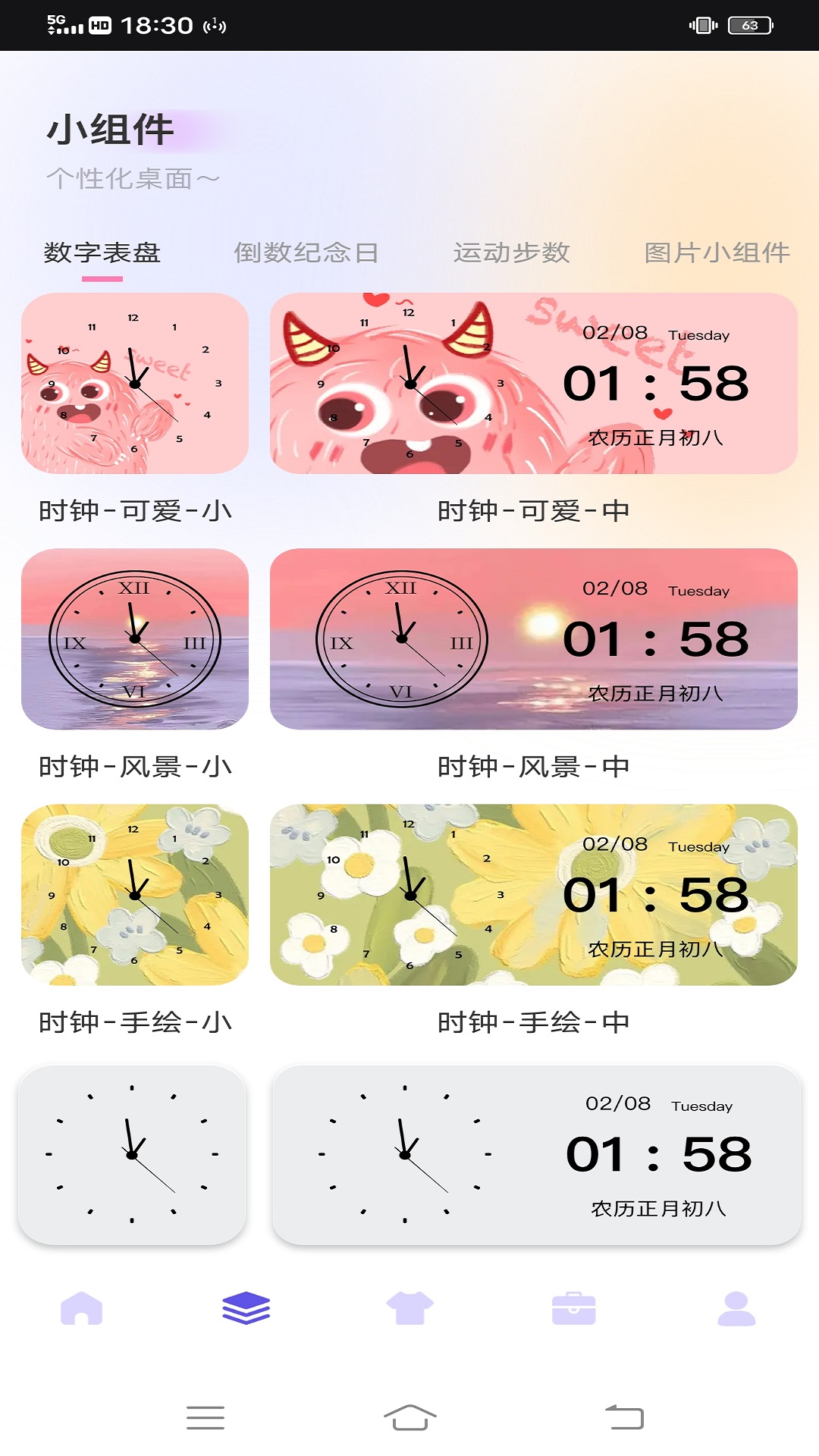The image size is (819, 1456).
Task: Switch to the 运动步数 tab
Action: [x=511, y=253]
